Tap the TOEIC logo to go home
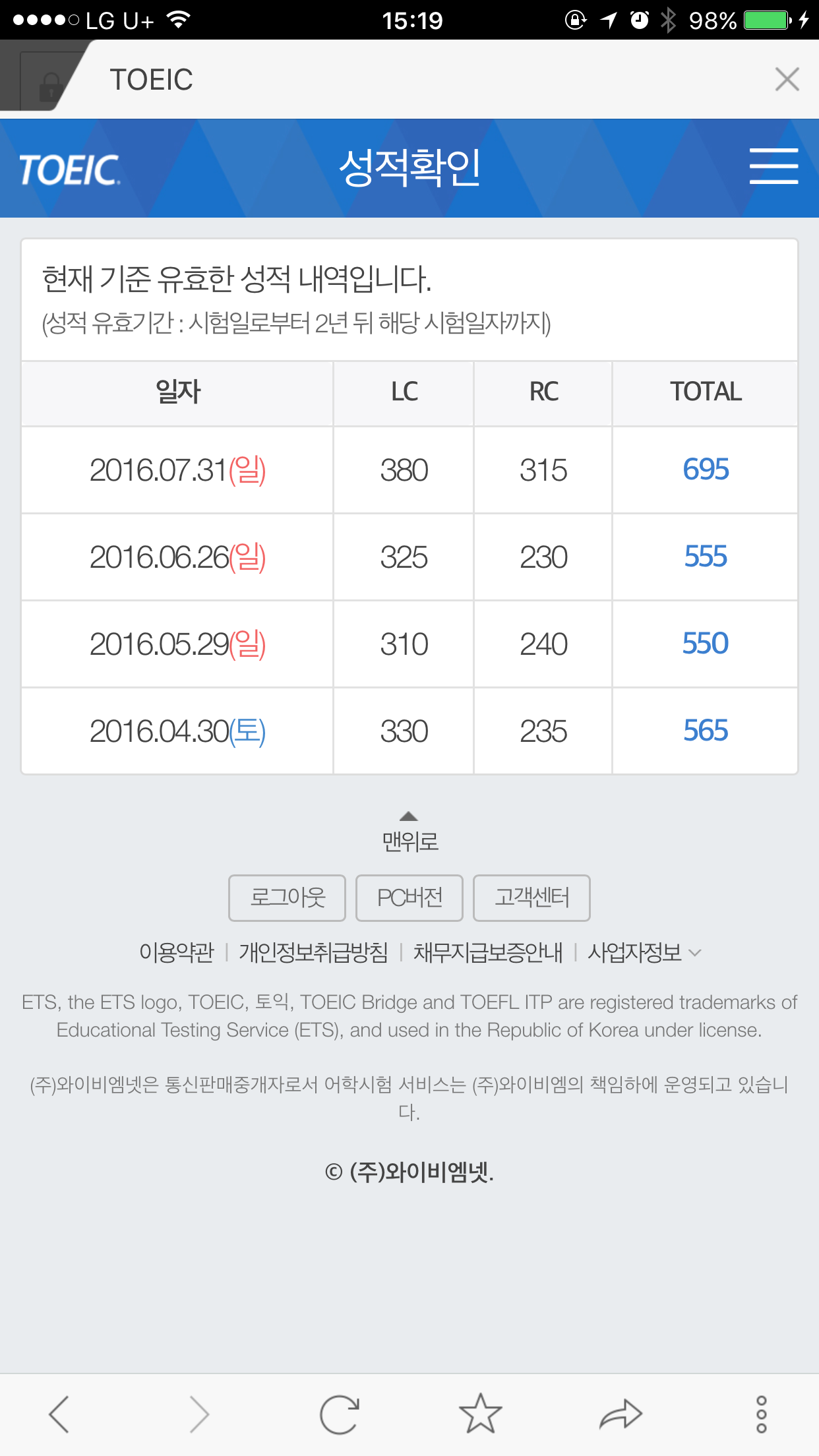This screenshot has height=1456, width=819. pyautogui.click(x=69, y=170)
